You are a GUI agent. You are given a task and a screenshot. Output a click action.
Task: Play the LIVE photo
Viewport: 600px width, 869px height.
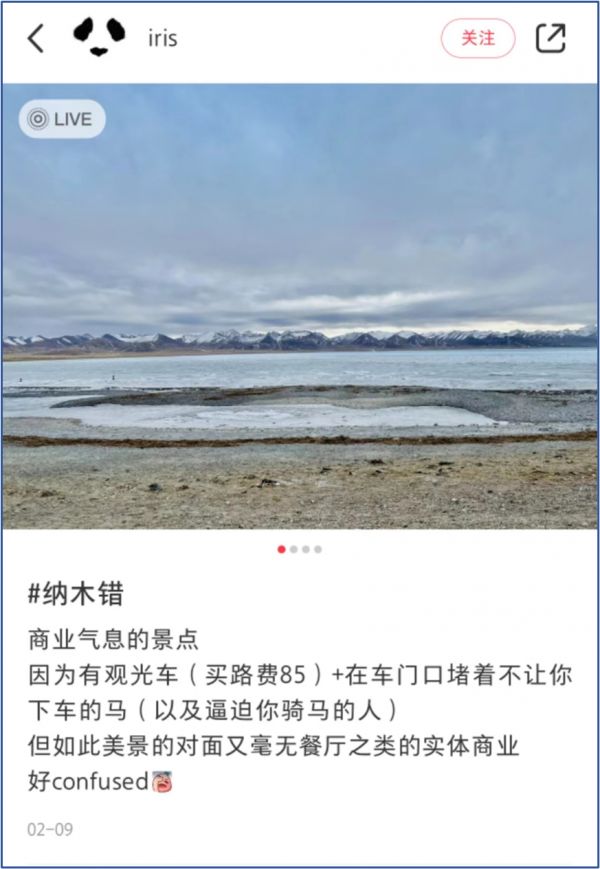coord(61,119)
